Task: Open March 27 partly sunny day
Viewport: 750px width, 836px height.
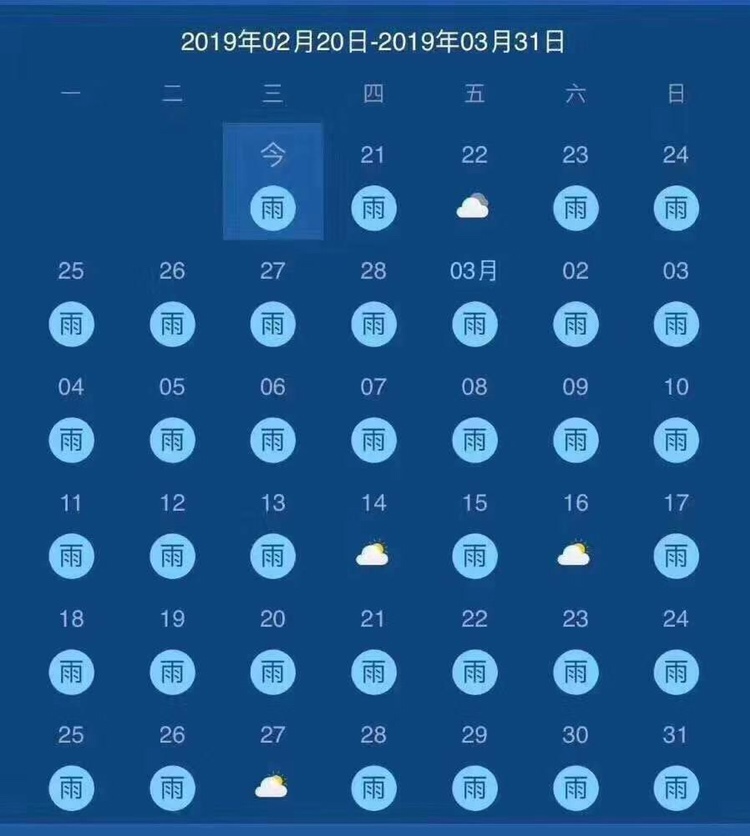Action: click(x=272, y=763)
